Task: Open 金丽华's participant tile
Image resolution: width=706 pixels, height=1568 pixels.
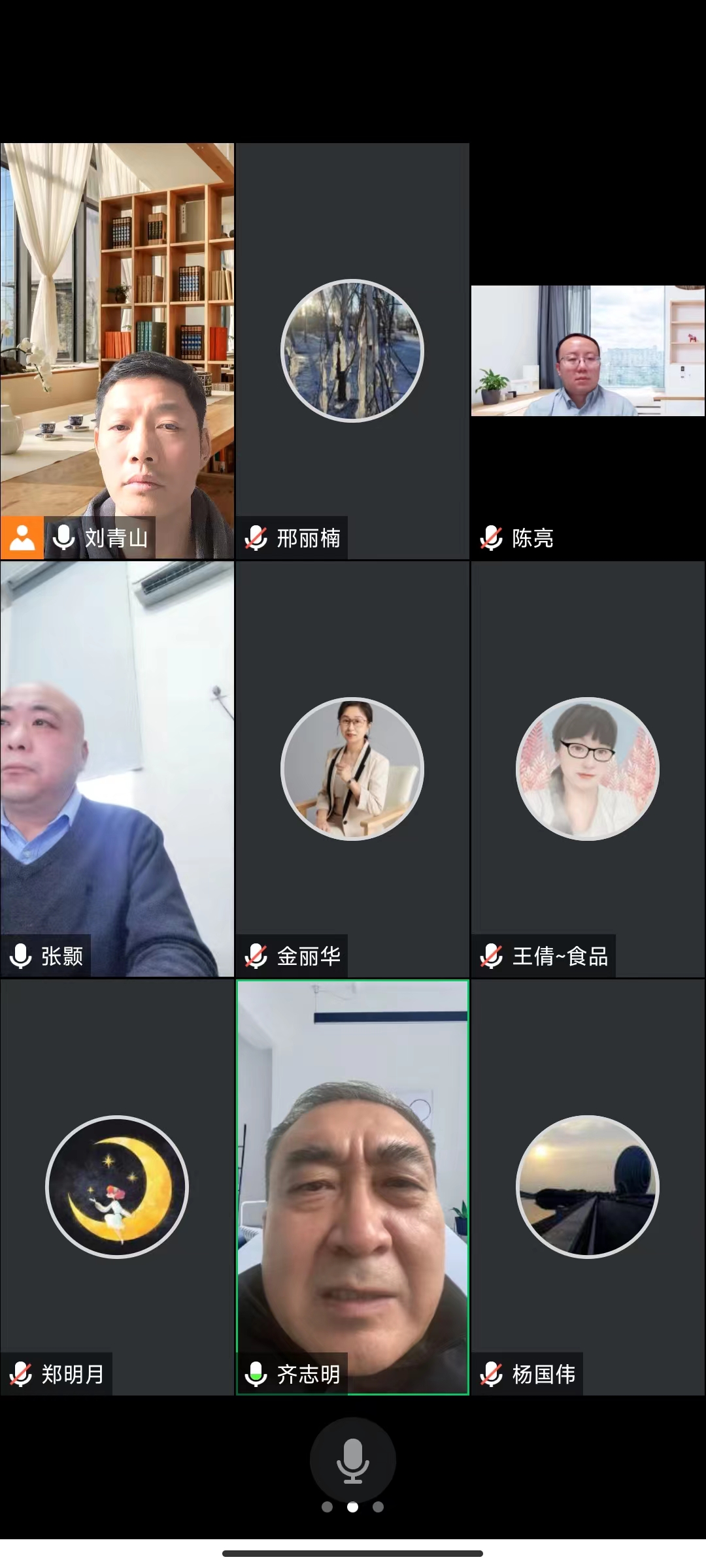Action: pos(352,769)
